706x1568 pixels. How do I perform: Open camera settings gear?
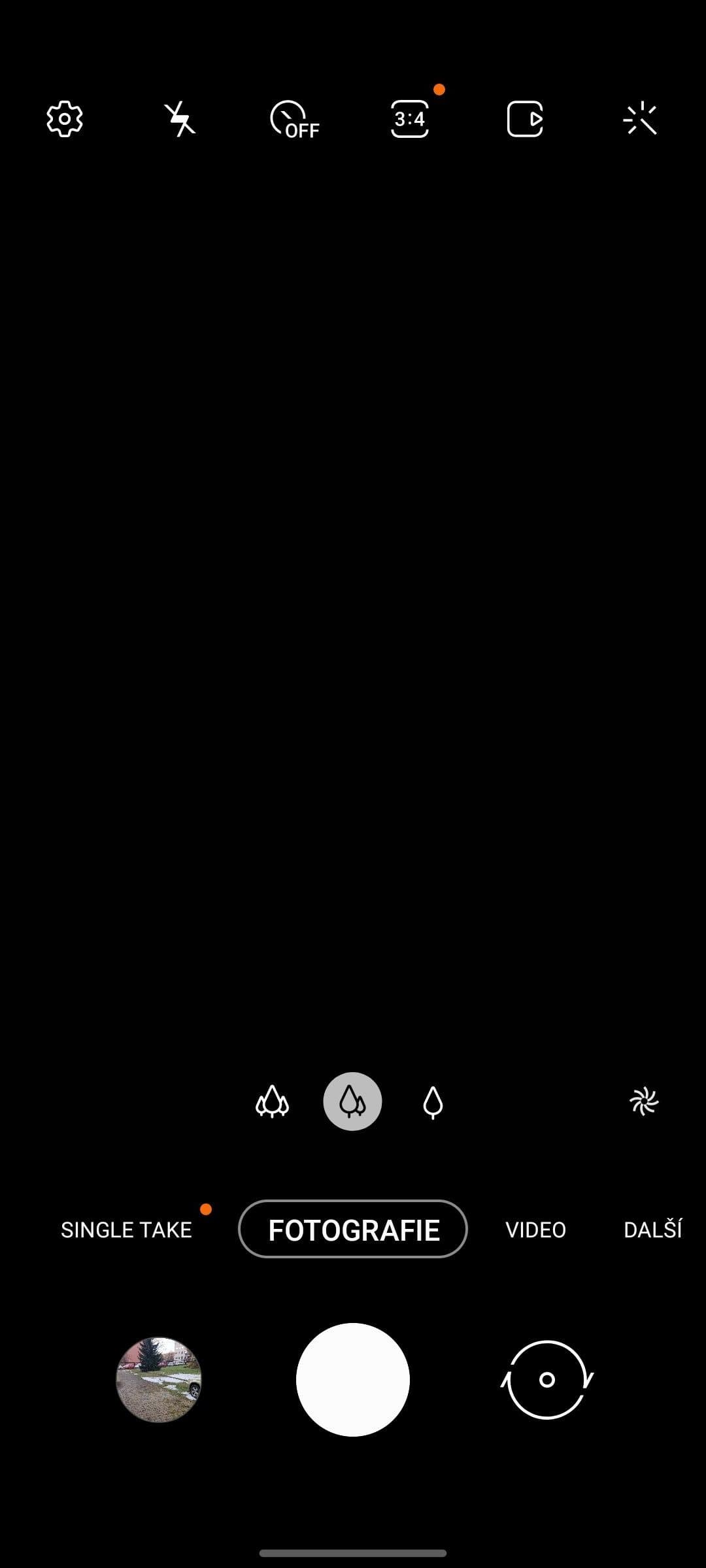(x=65, y=119)
